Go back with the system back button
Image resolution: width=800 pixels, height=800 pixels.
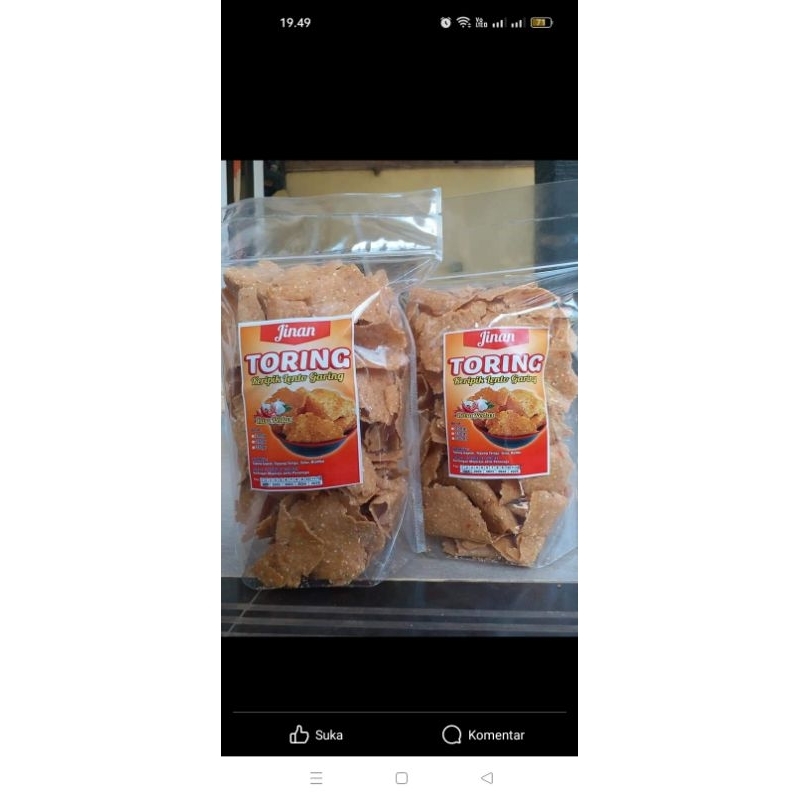487,778
